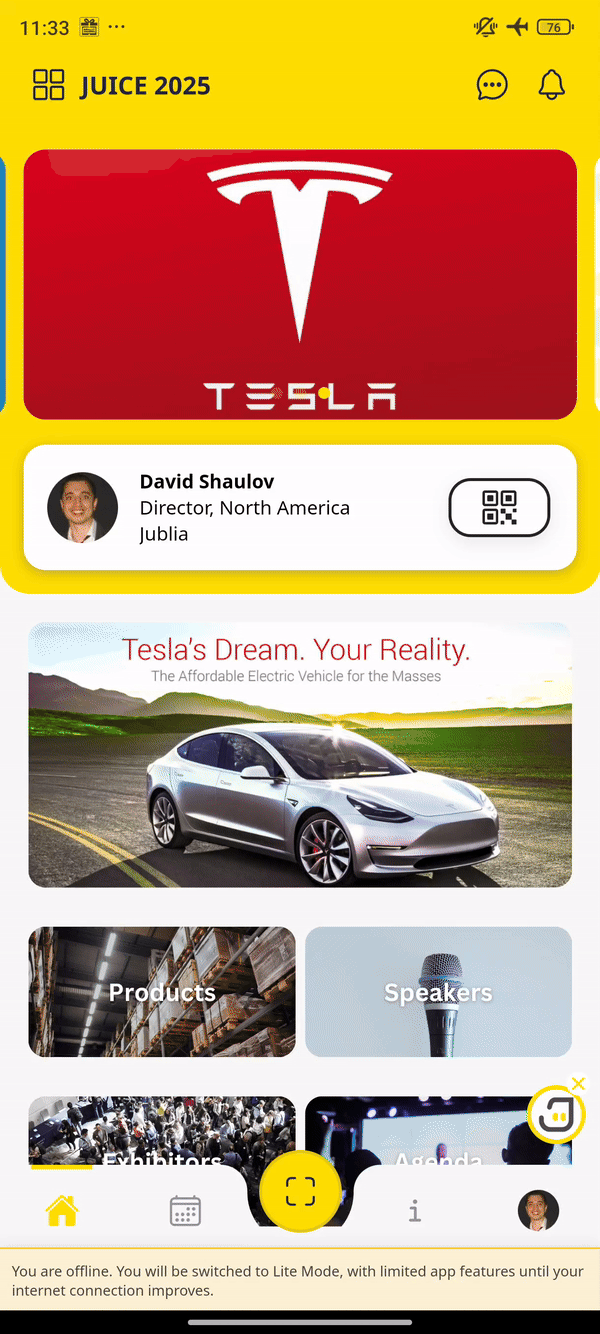The width and height of the screenshot is (600, 1334).
Task: Open the Tesla's Dream ad banner
Action: [300, 755]
